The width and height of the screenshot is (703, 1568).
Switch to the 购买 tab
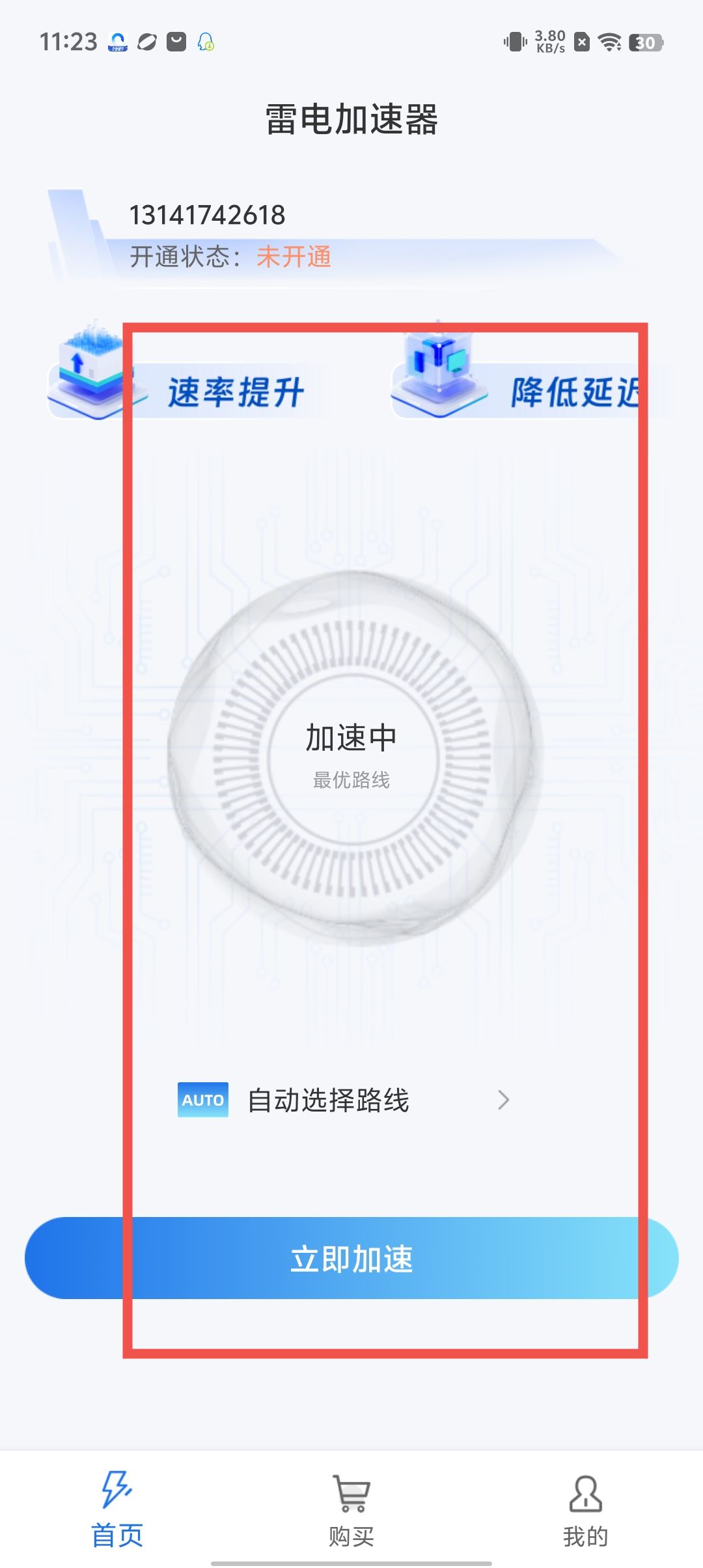(351, 1511)
